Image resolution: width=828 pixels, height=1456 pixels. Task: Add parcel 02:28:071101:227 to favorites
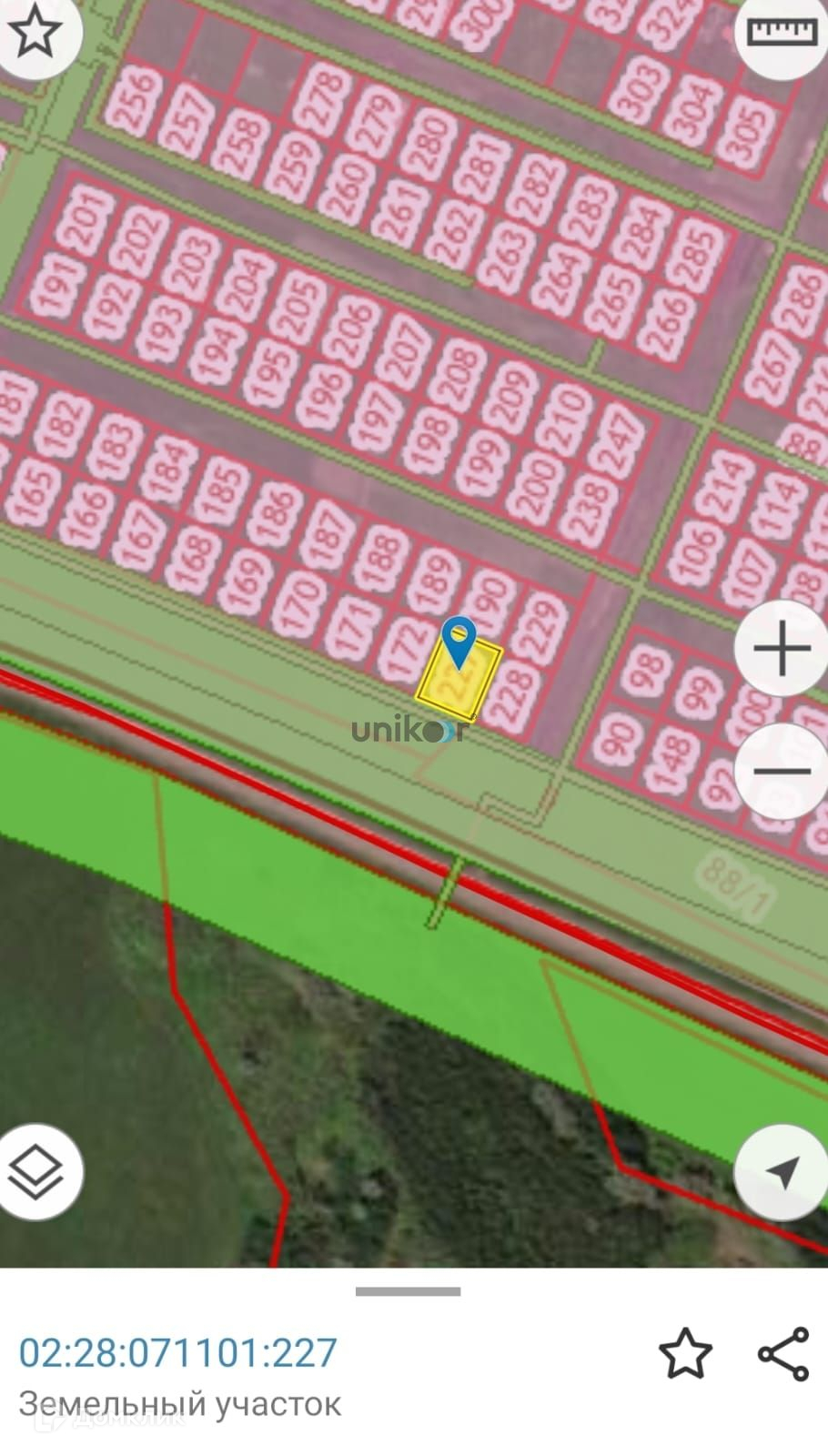tap(685, 1353)
